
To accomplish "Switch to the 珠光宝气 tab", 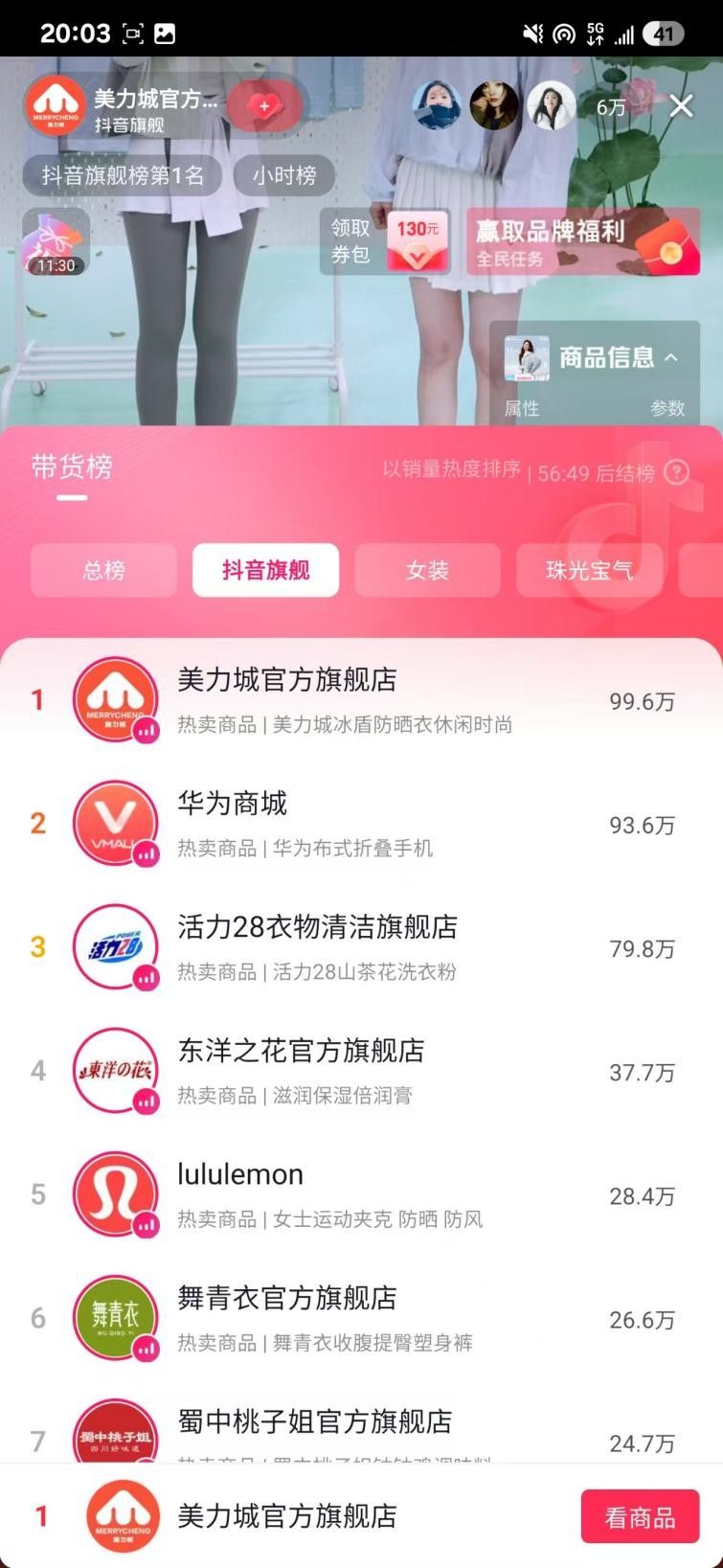I will (589, 571).
